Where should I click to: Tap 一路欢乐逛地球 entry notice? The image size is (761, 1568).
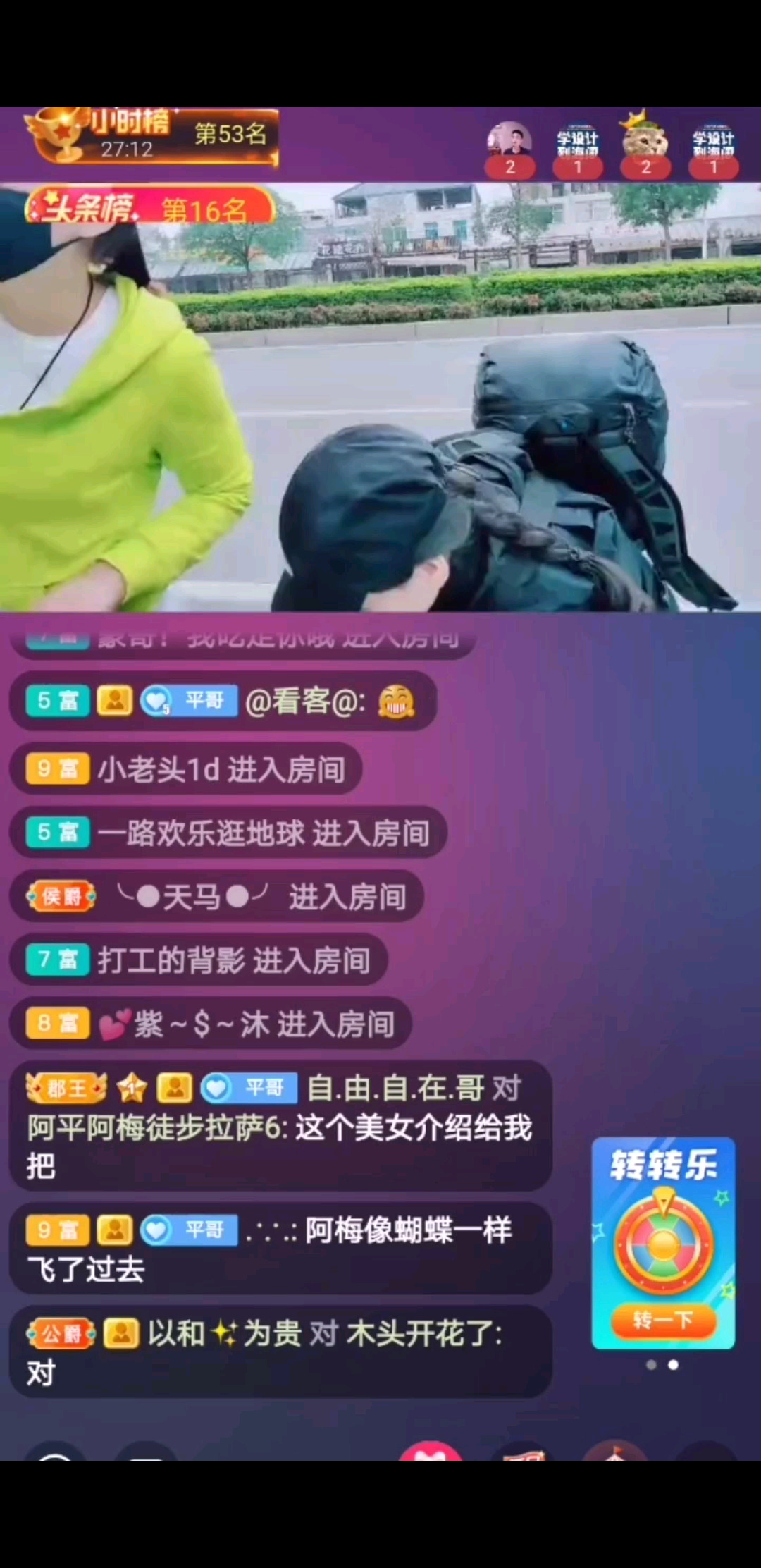coord(228,833)
